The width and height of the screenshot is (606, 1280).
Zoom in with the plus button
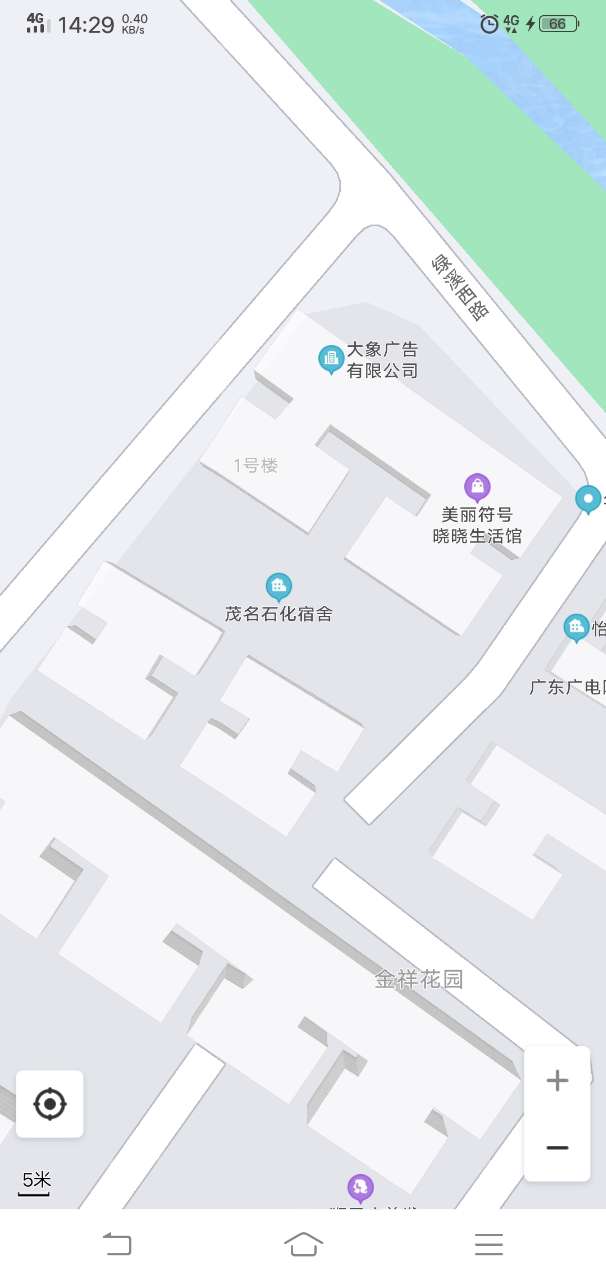(557, 1080)
